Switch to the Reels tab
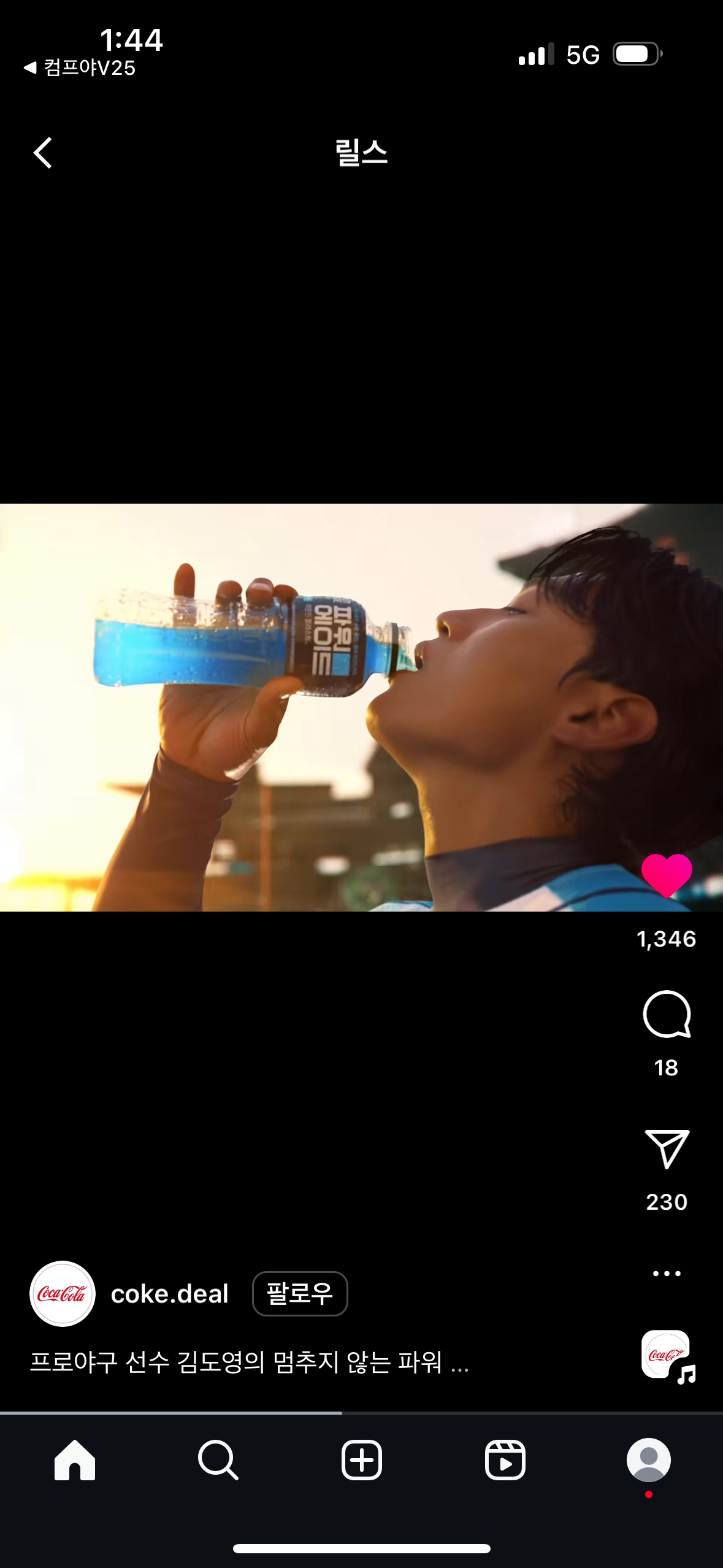The width and height of the screenshot is (723, 1568). (x=505, y=1460)
